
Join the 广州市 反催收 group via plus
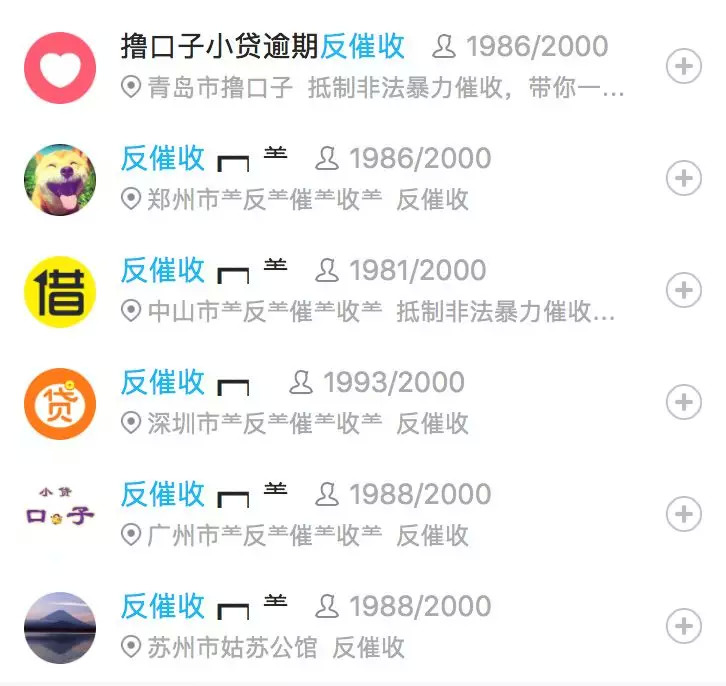pos(683,515)
